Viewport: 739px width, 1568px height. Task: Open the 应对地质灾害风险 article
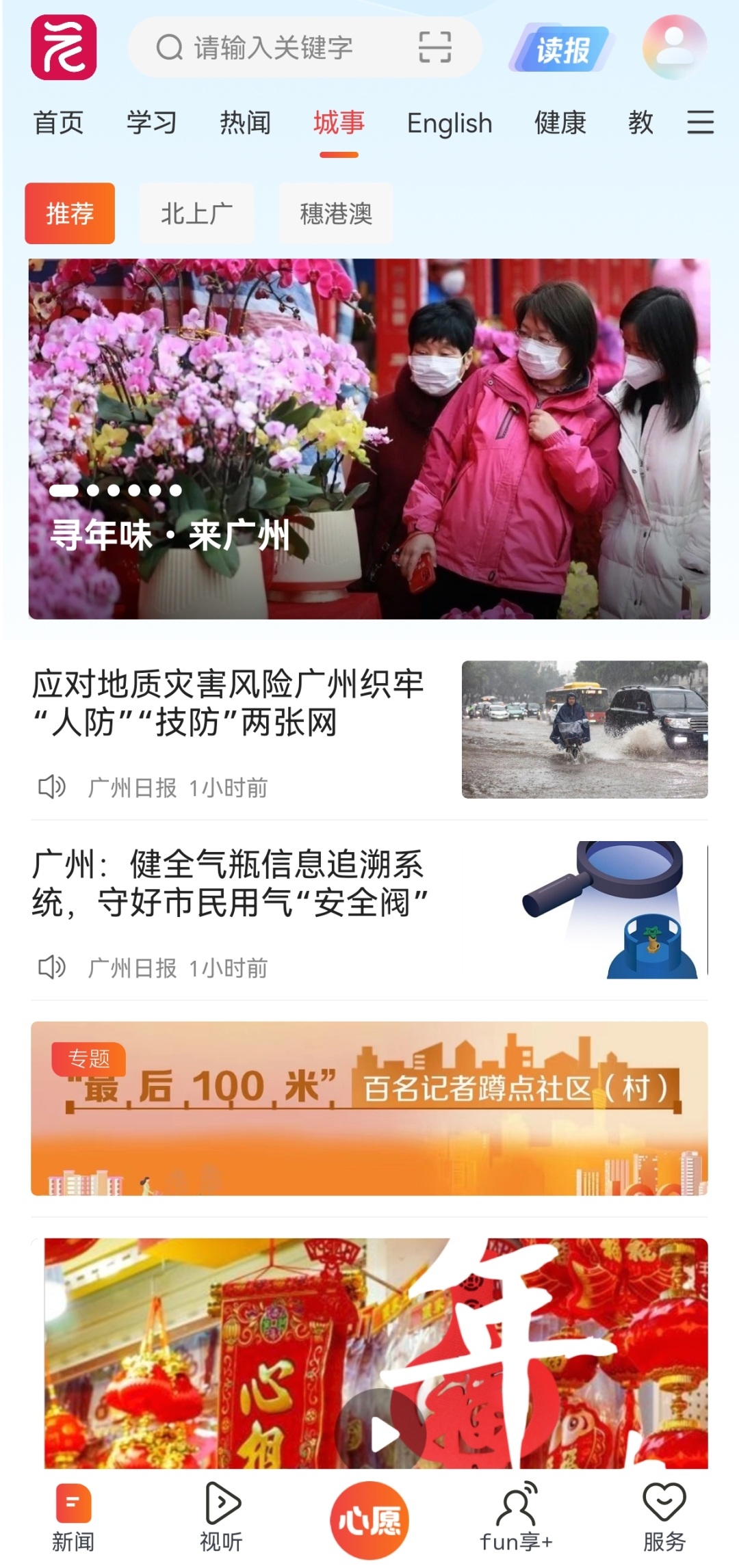click(229, 703)
